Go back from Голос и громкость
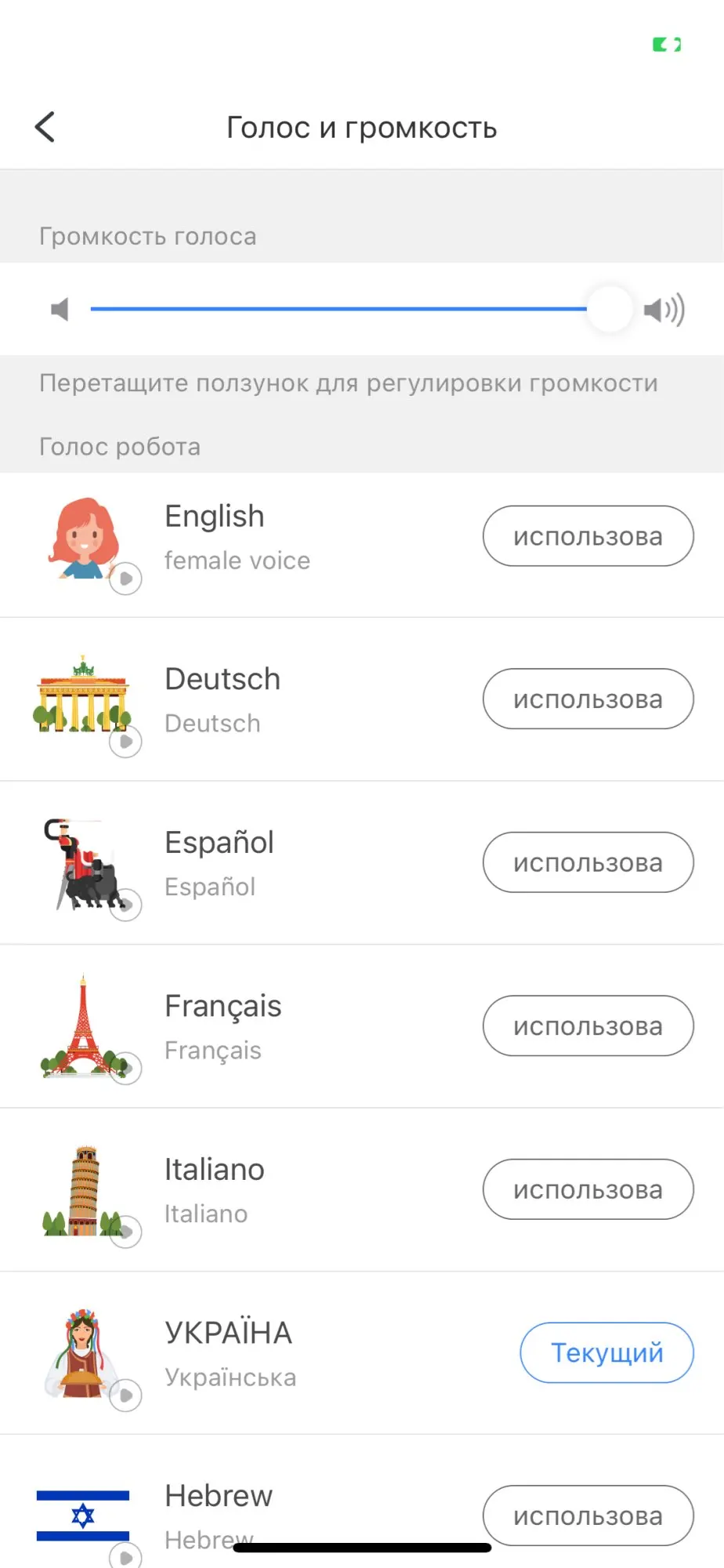 [x=45, y=127]
